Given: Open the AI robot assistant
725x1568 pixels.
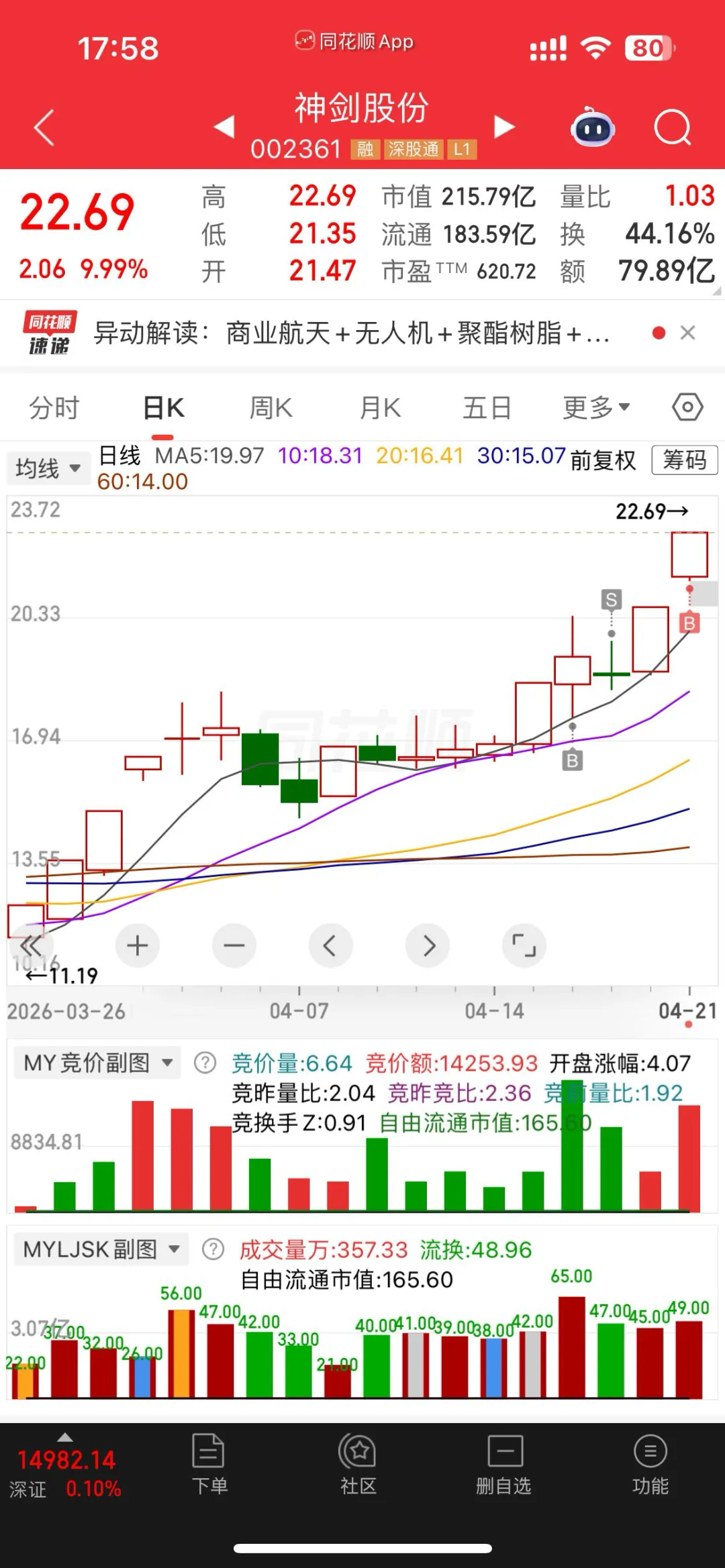Looking at the screenshot, I should coord(592,127).
